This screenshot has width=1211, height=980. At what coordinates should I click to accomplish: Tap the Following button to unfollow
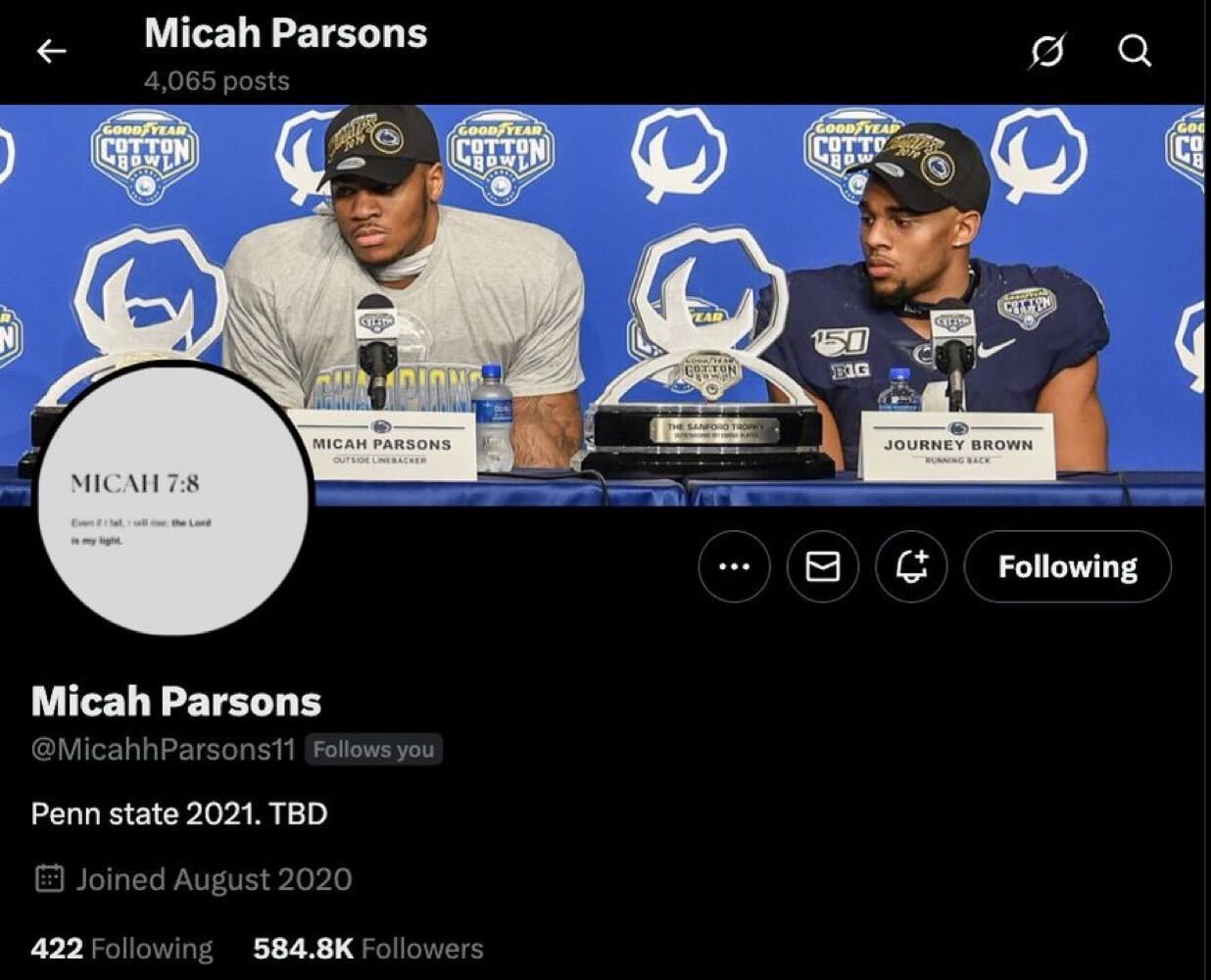click(1067, 566)
